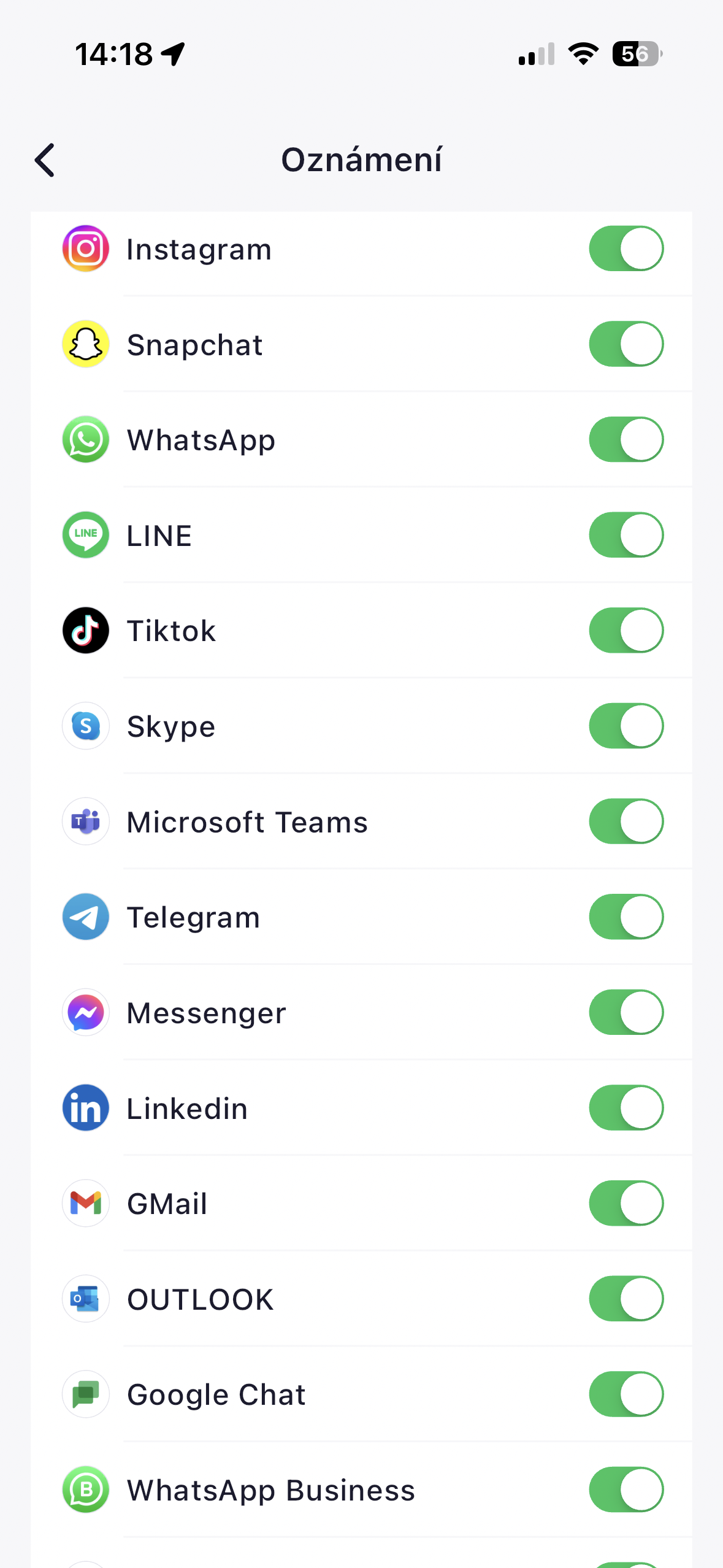Turn off Instagram notifications
The image size is (723, 1568).
pyautogui.click(x=625, y=249)
